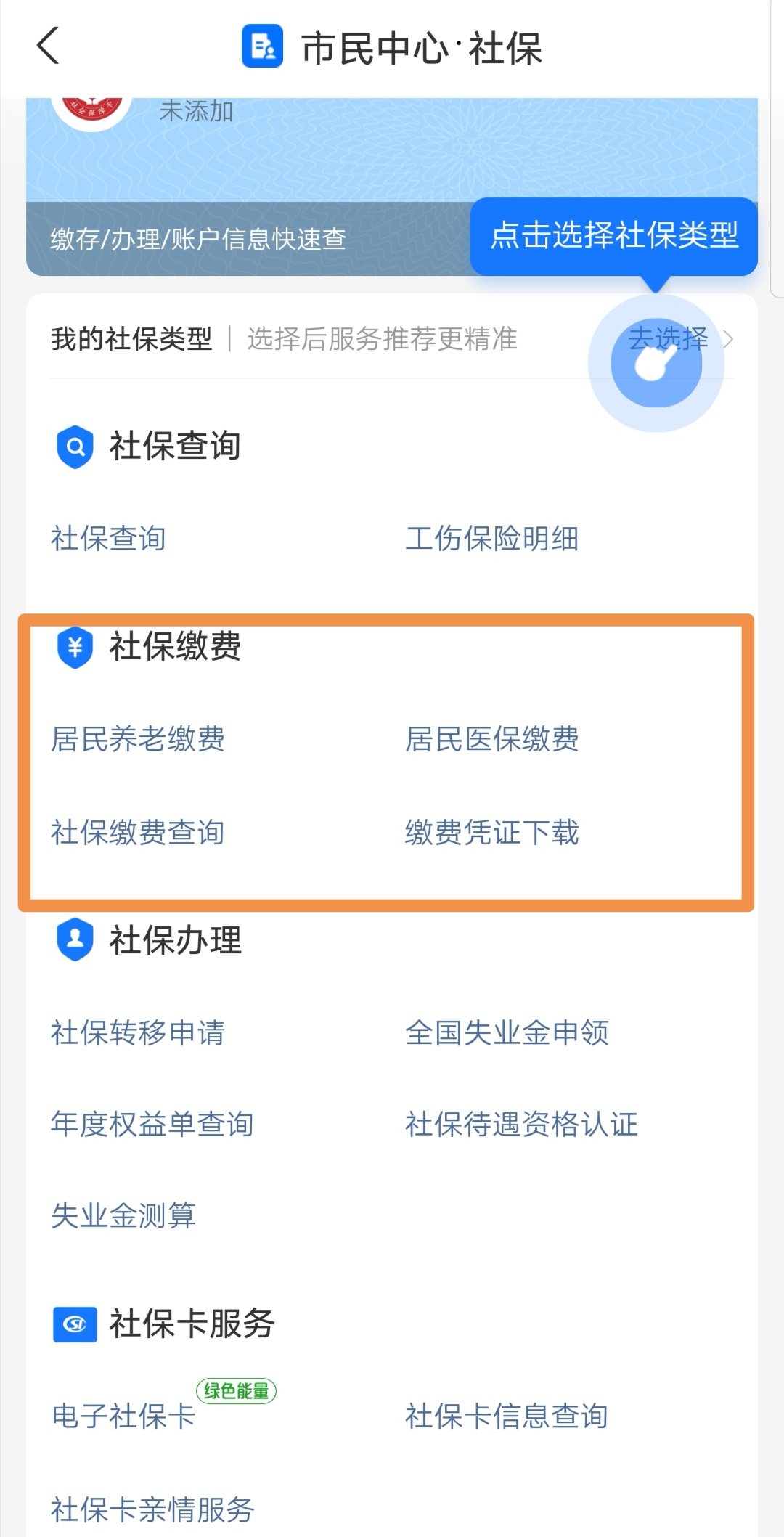Open 居民医保缴费
The width and height of the screenshot is (784, 1537).
[x=491, y=739]
